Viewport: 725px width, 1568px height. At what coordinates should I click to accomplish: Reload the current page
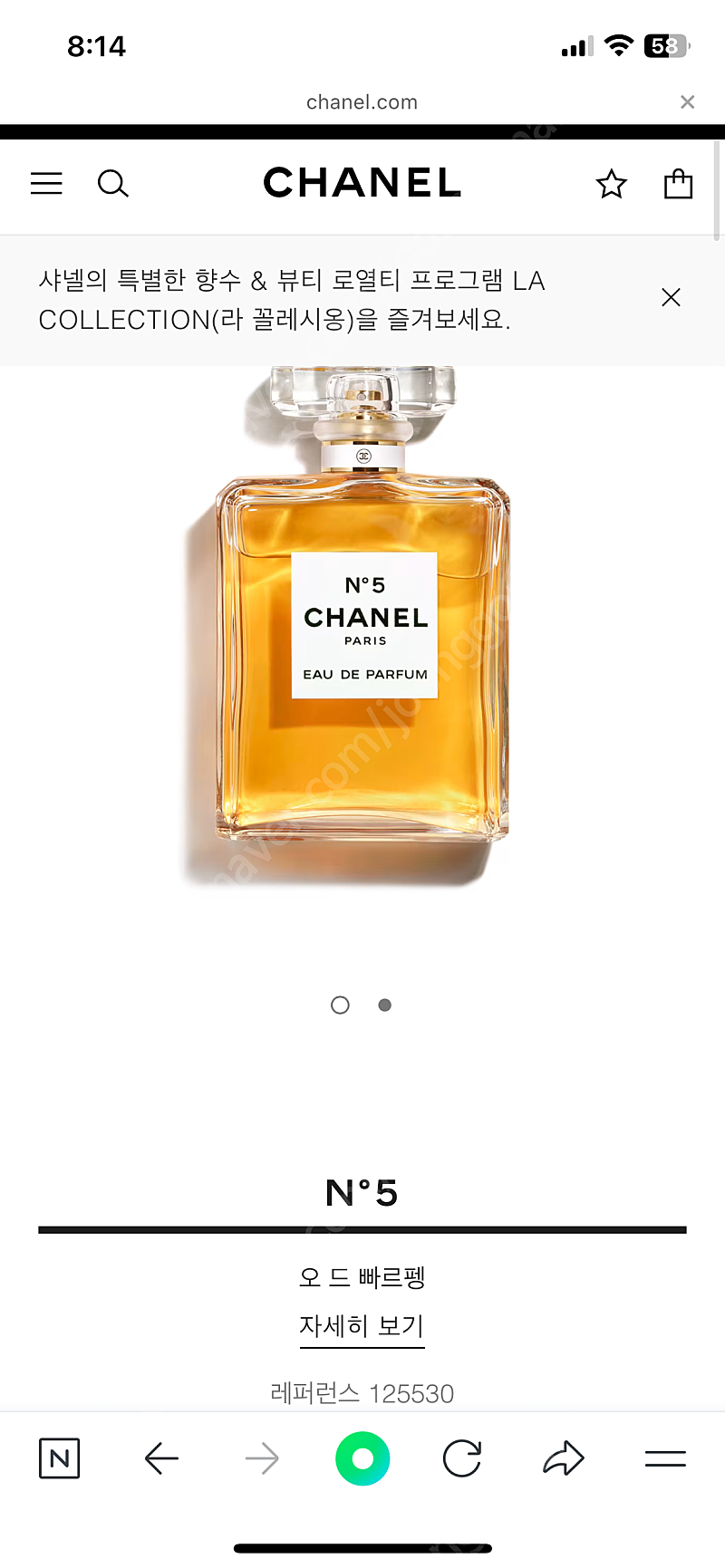tap(462, 1458)
